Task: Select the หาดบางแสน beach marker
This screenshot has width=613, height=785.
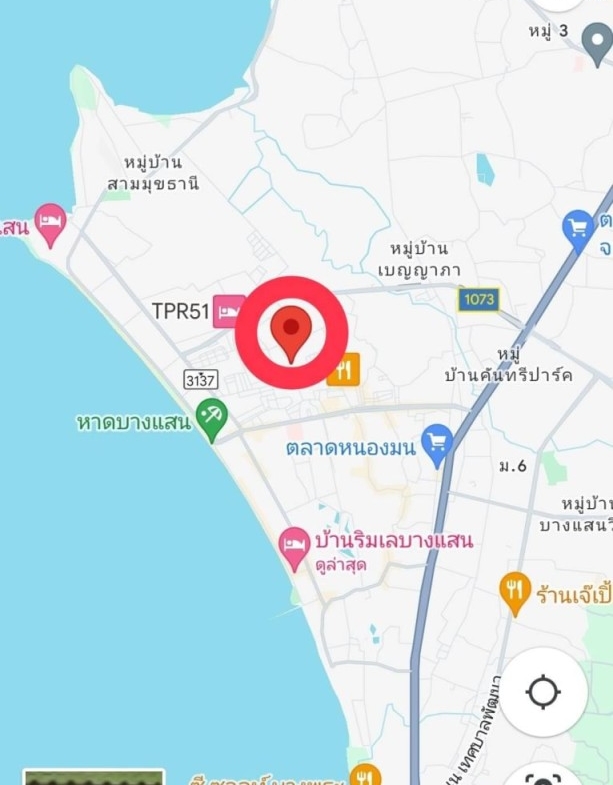Action: tap(211, 418)
